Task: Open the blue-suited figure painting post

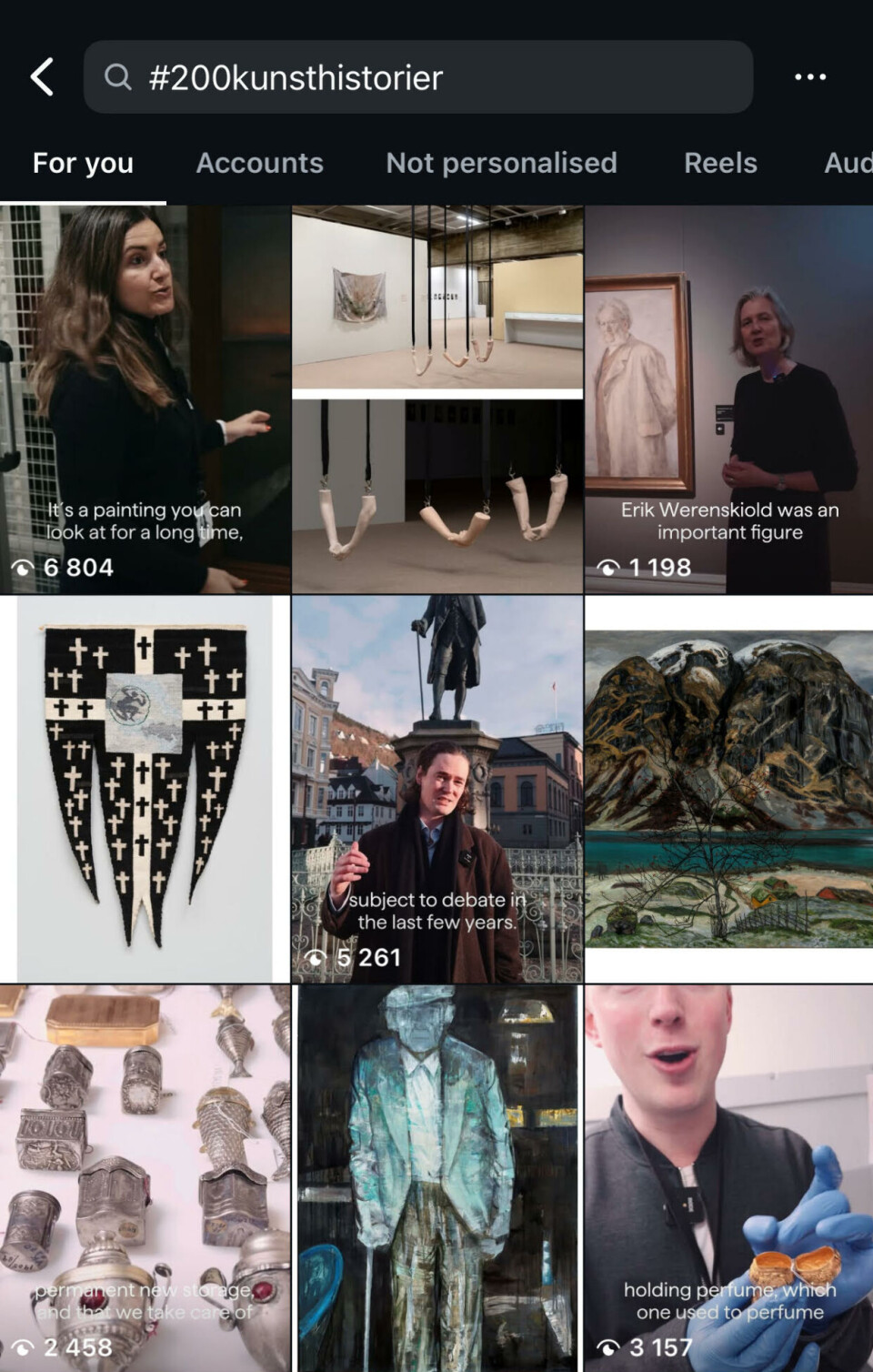Action: 437,1178
